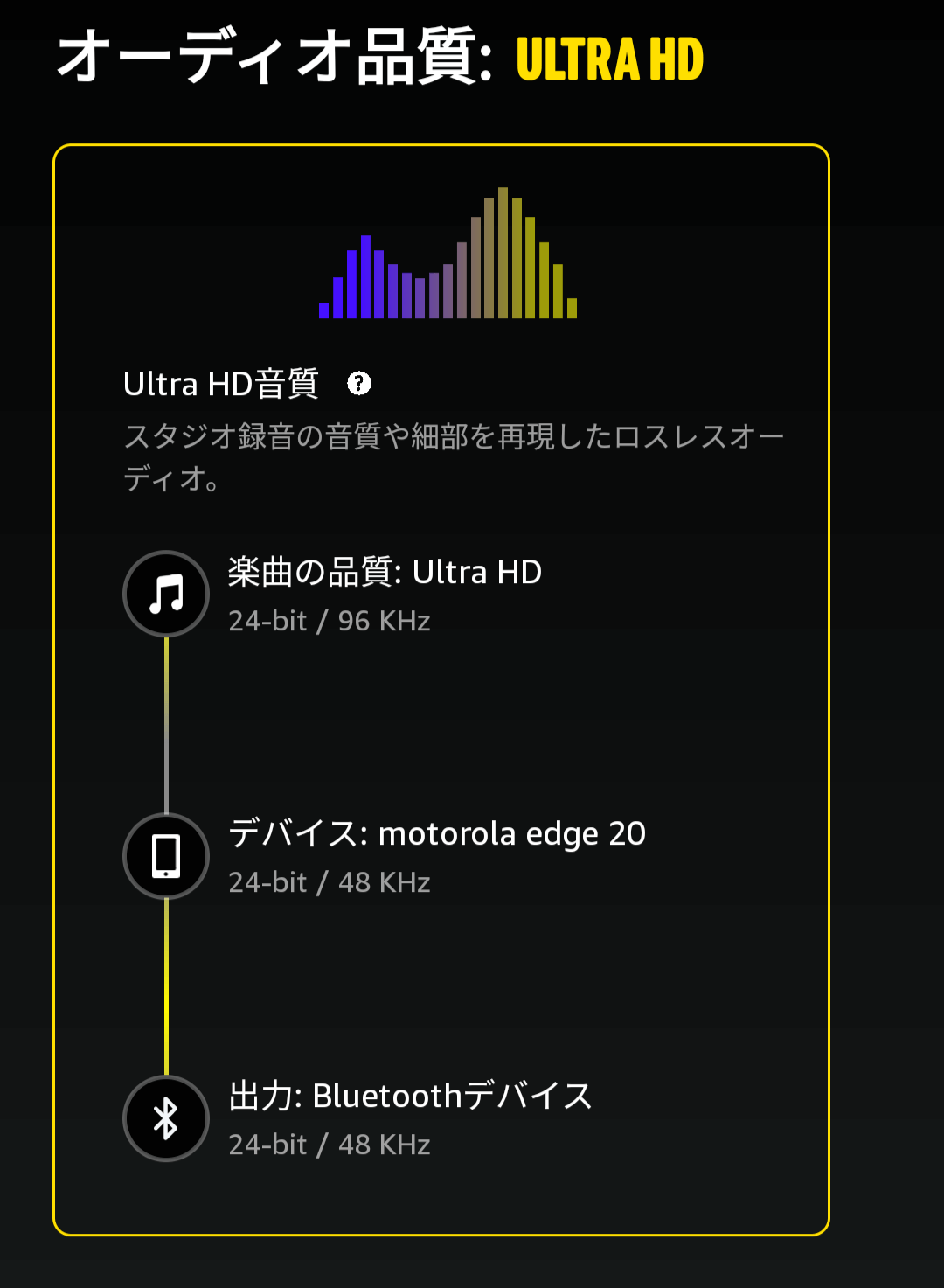
Task: Select the circled smartphone icon beside motorola edge 20
Action: [165, 857]
